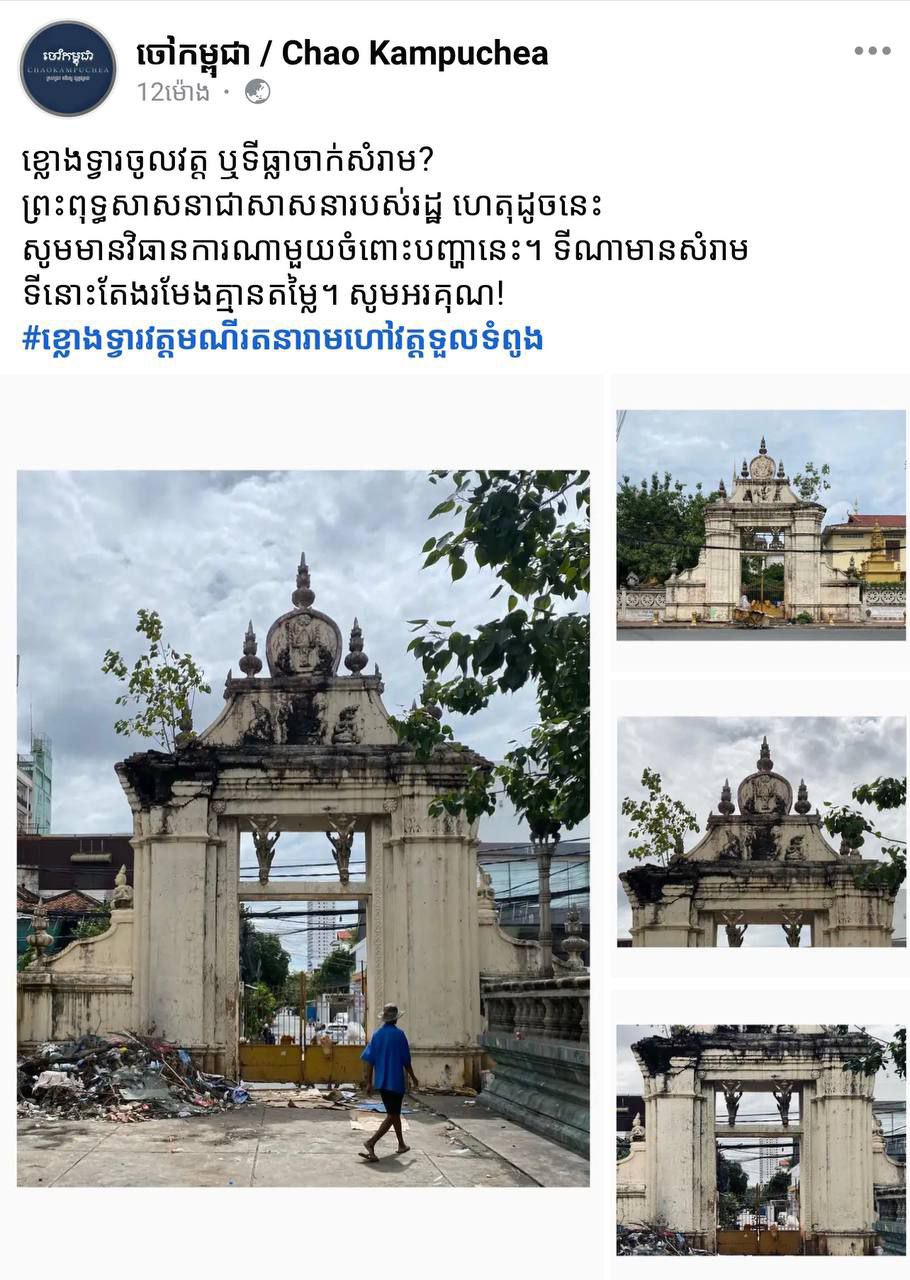
Task: Open the close-up photo of the gate's top
Action: tap(760, 831)
